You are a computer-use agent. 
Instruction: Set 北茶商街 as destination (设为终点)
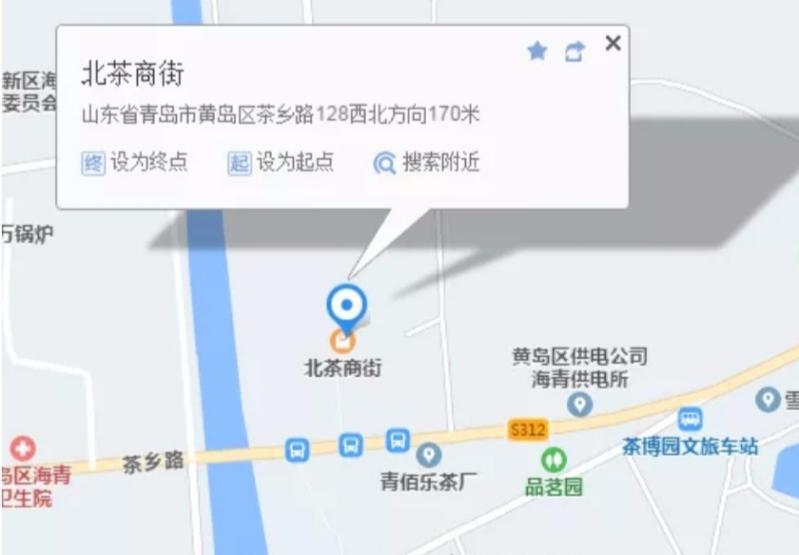135,163
